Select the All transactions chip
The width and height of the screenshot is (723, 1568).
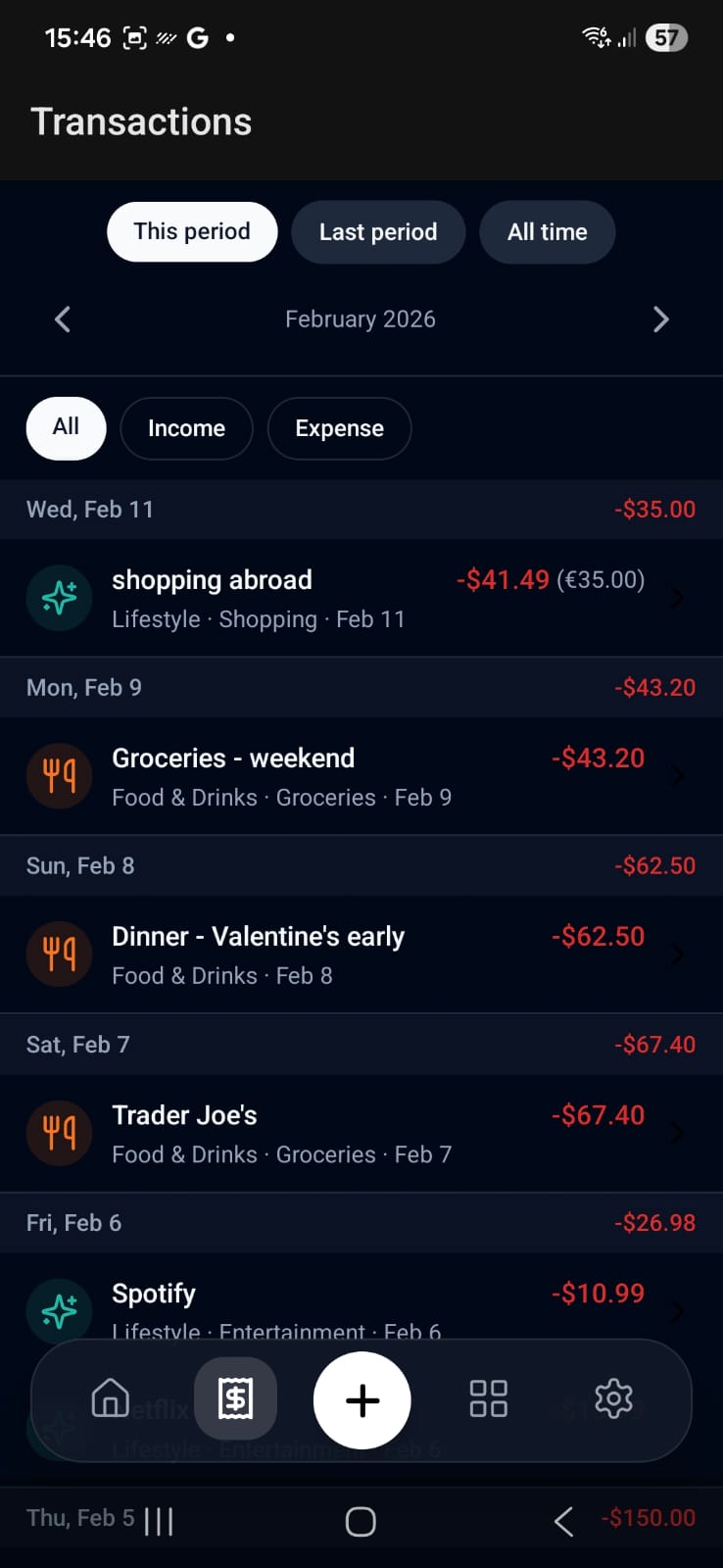click(x=66, y=428)
